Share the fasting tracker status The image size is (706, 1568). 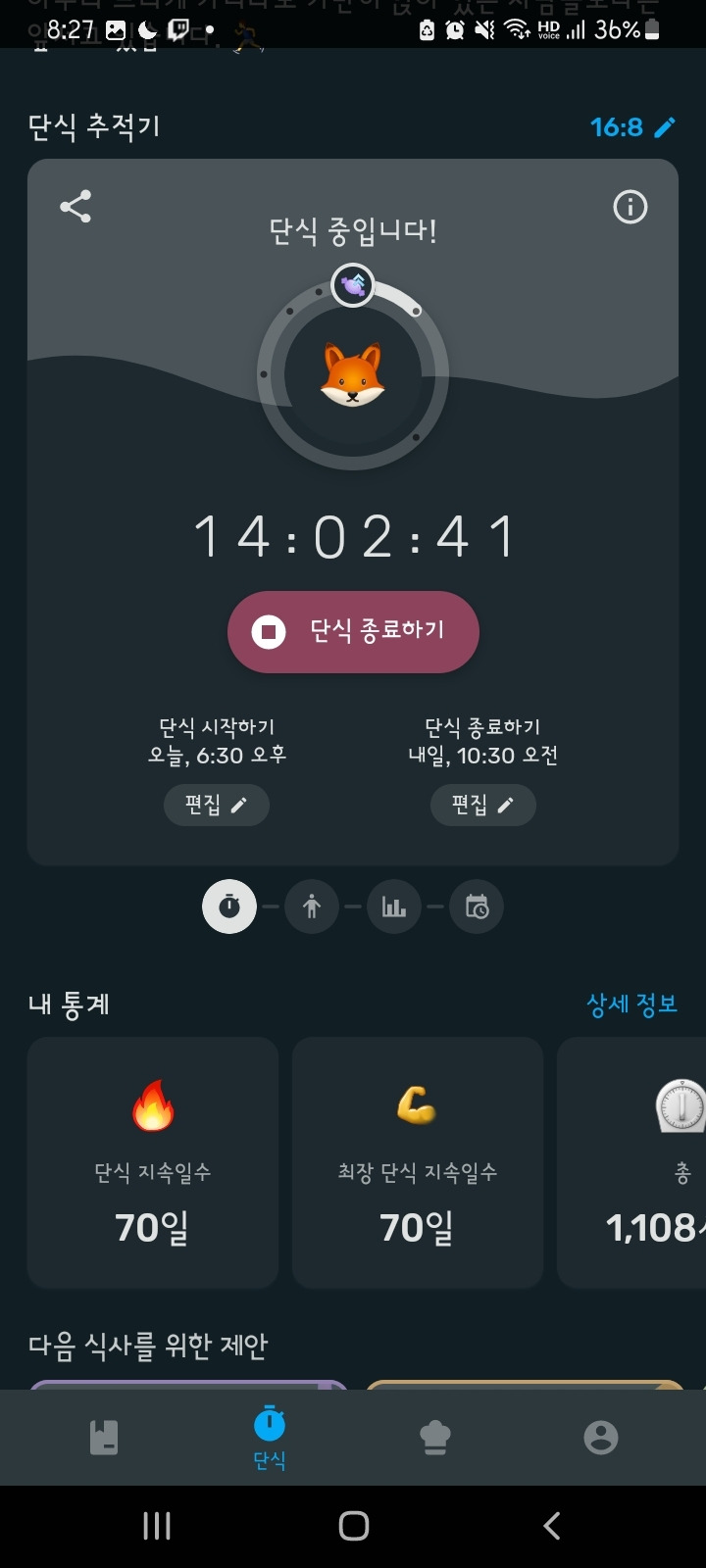76,207
